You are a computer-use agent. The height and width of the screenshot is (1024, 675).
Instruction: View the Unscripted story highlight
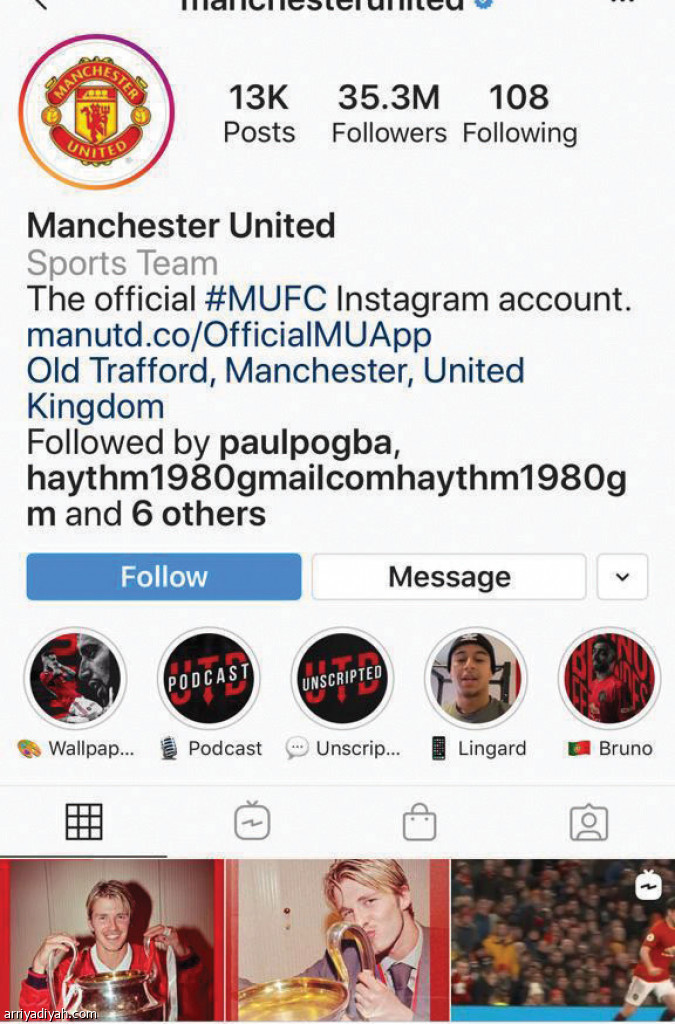342,679
